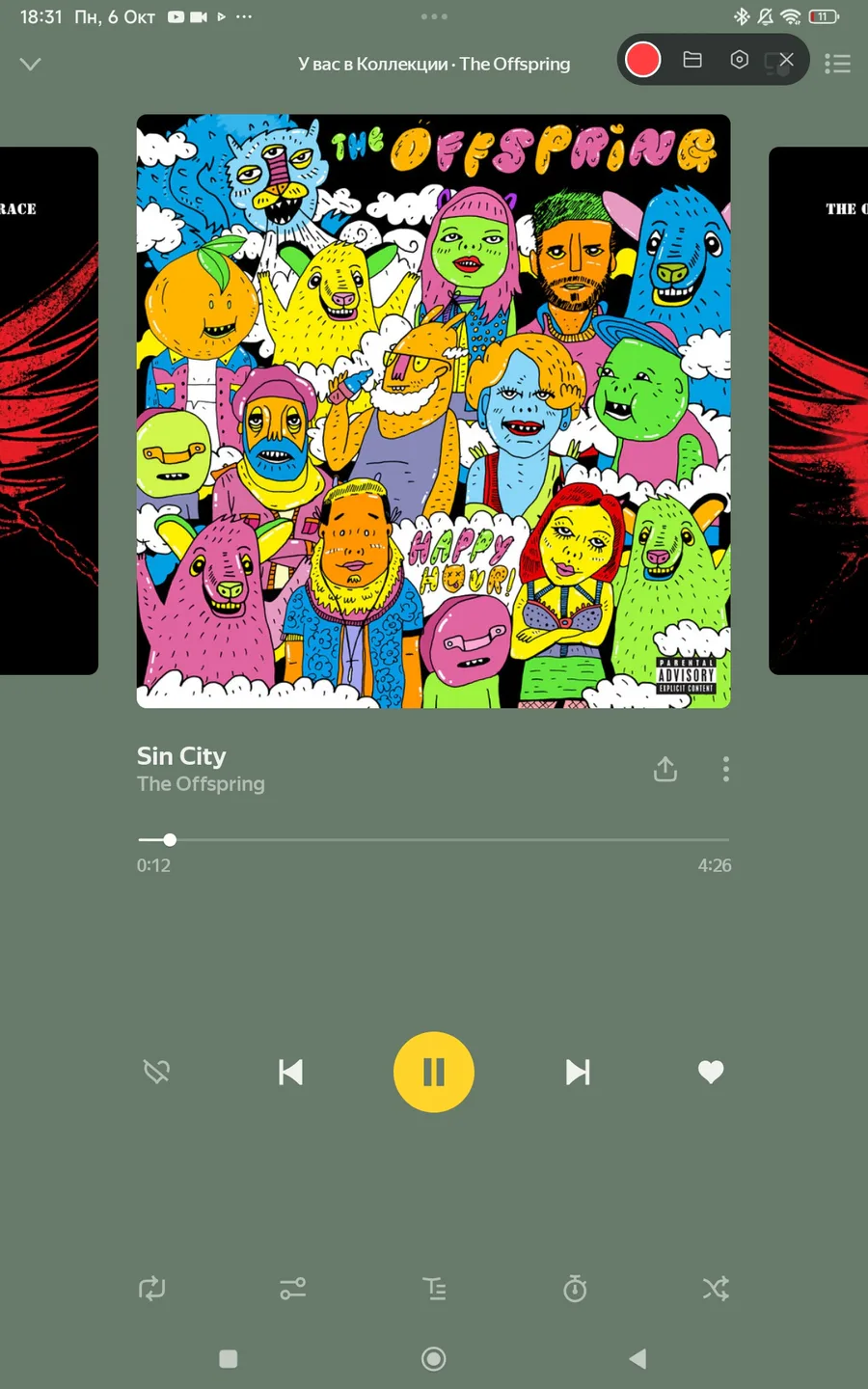Open the track's three-dot options menu

726,769
